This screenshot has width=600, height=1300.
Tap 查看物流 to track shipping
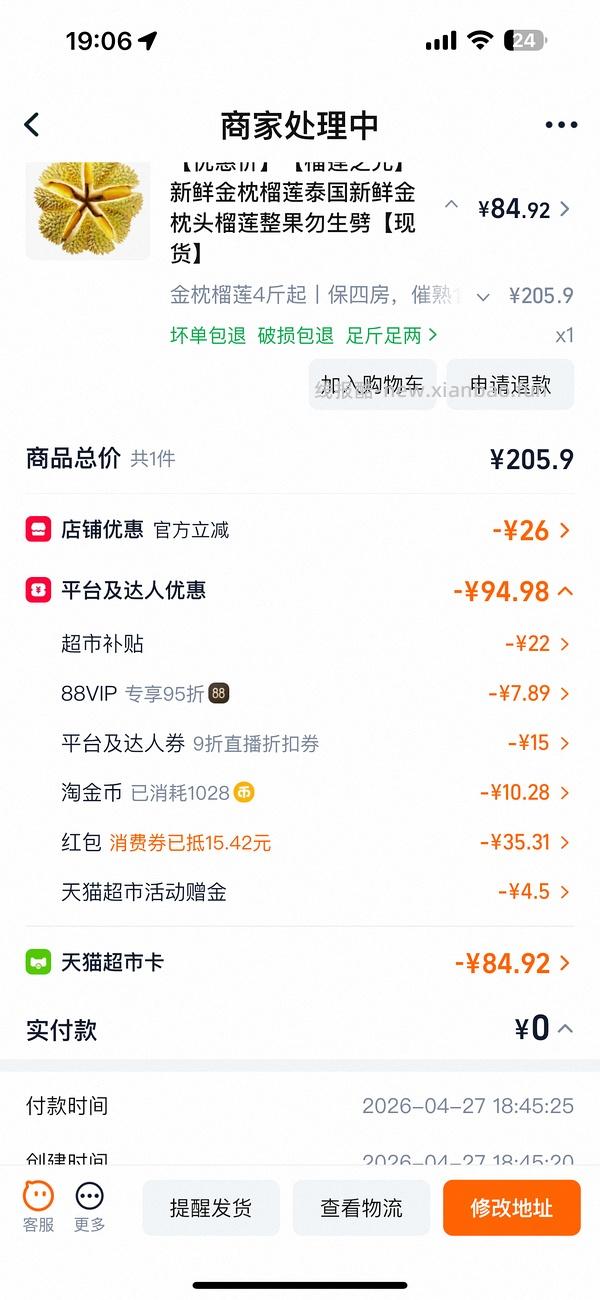tap(361, 1208)
